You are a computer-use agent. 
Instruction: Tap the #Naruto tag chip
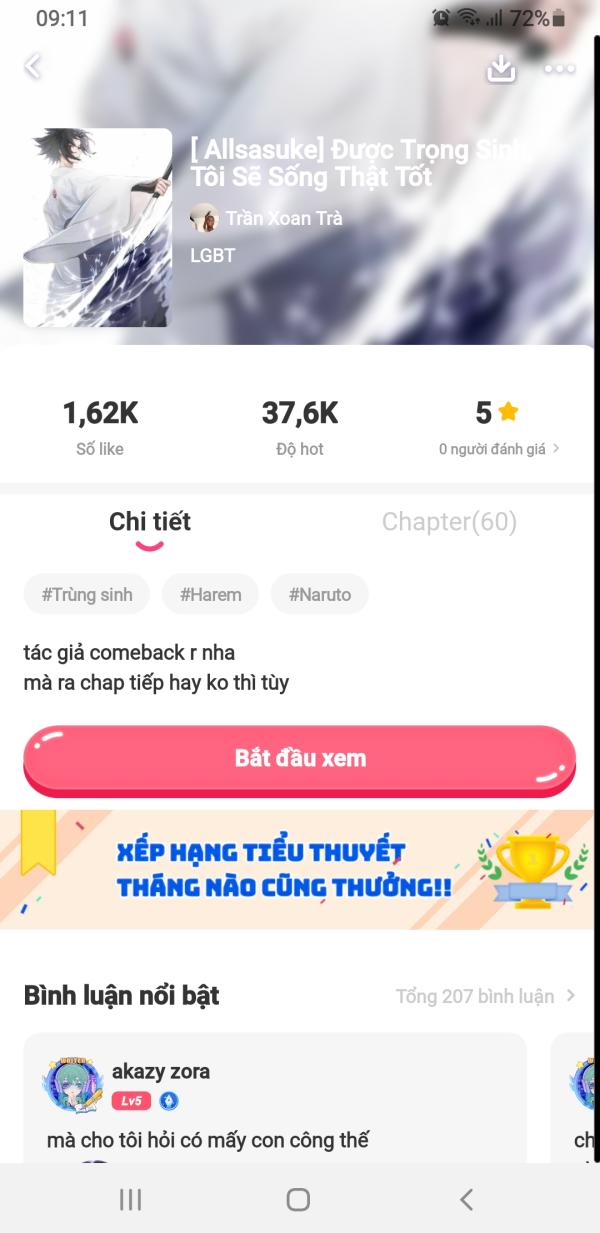(x=320, y=594)
